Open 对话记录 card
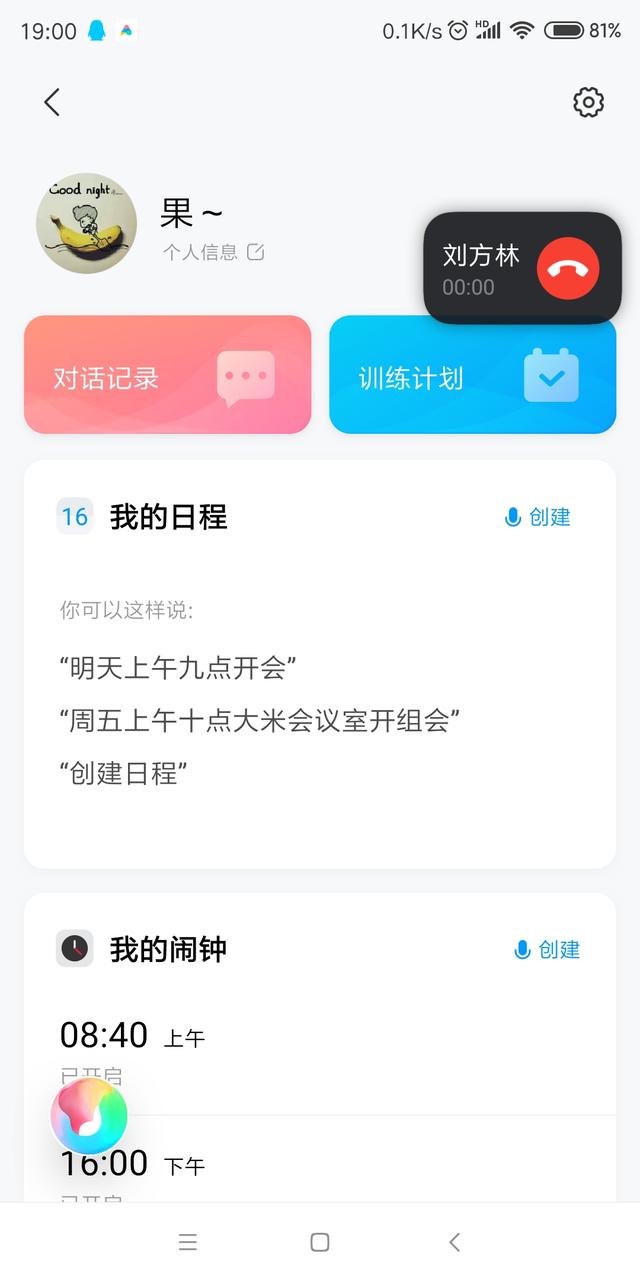The width and height of the screenshot is (640, 1279). 168,376
